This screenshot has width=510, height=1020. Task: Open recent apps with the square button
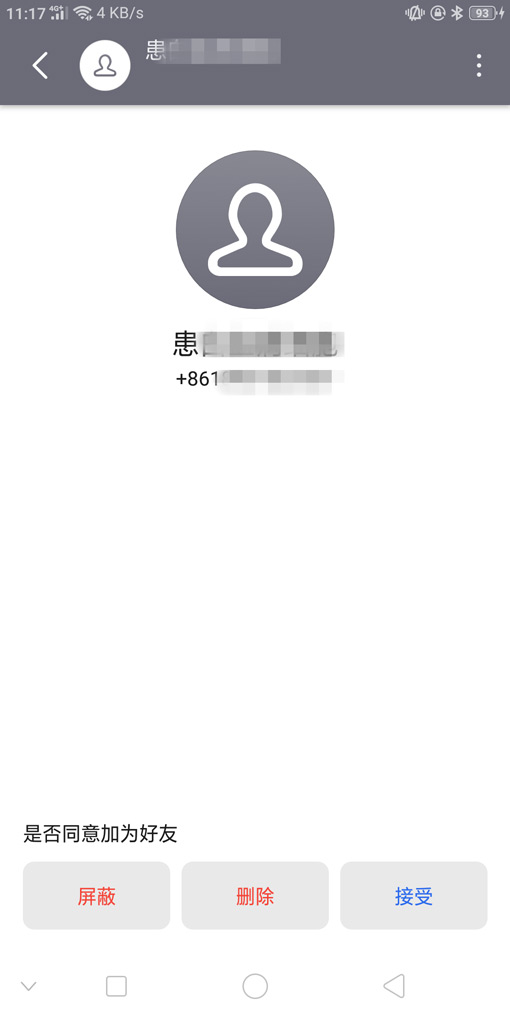click(x=116, y=986)
